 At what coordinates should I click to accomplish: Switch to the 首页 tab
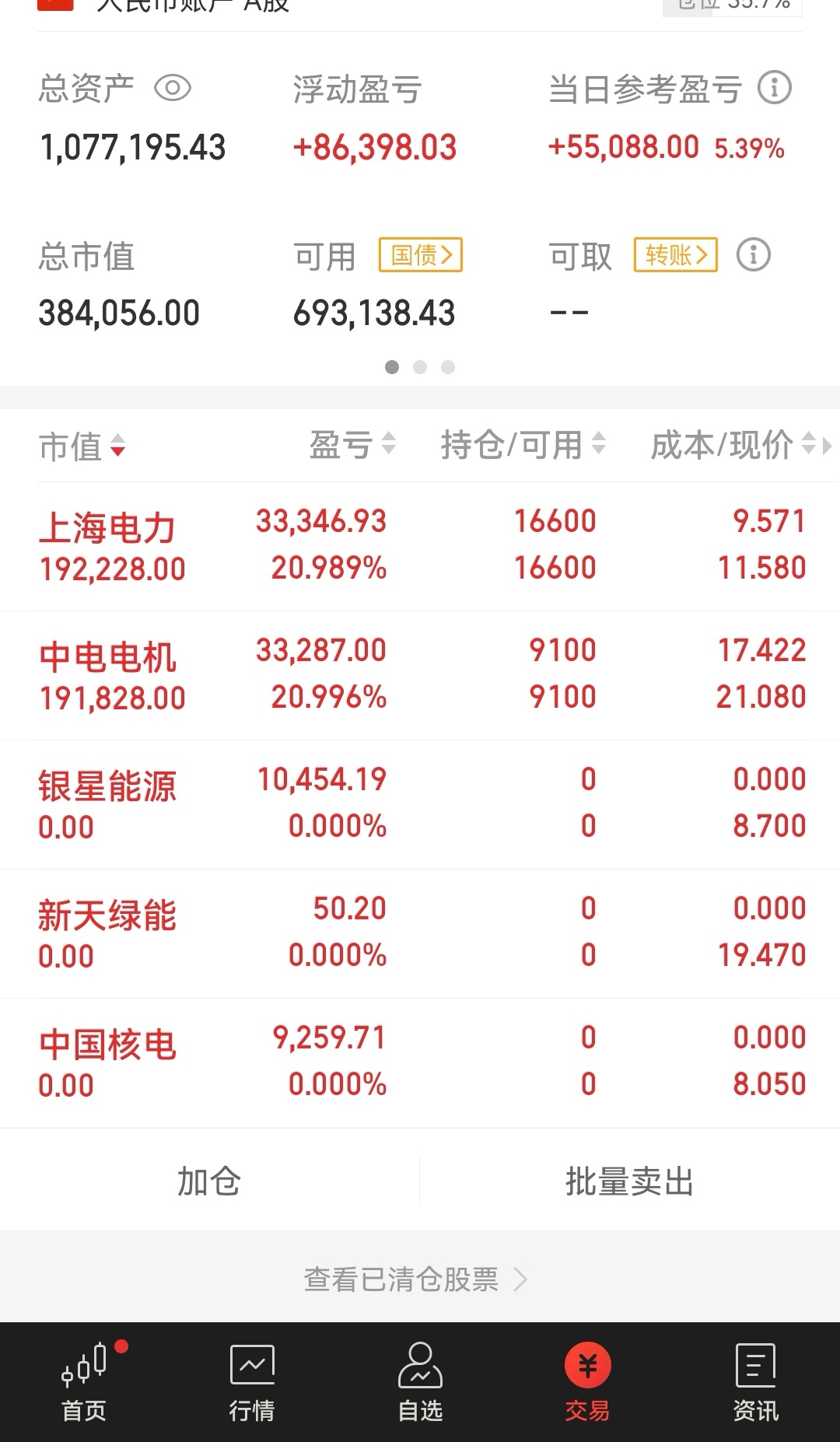click(84, 1381)
